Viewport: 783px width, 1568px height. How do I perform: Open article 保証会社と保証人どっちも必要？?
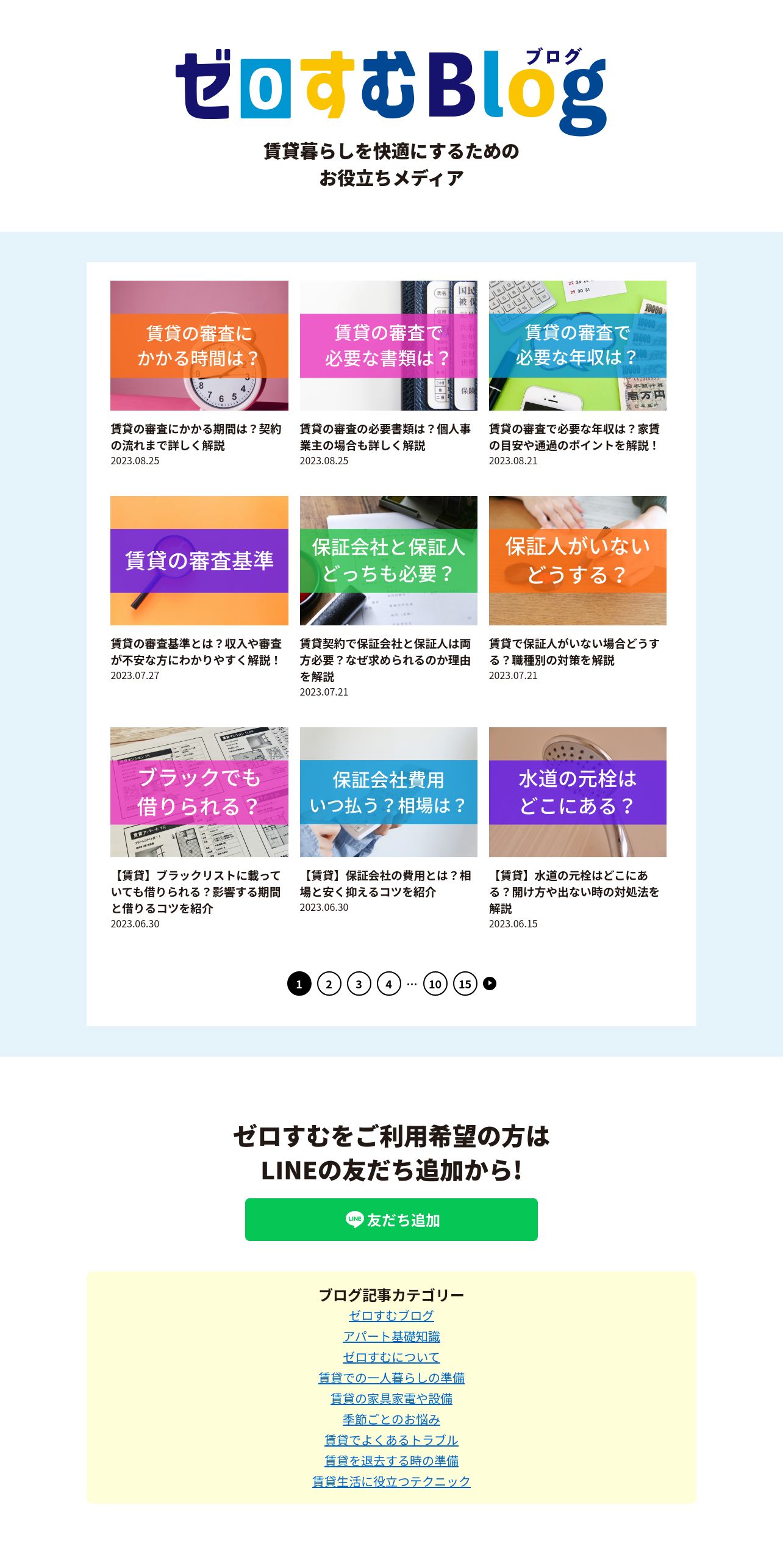388,560
